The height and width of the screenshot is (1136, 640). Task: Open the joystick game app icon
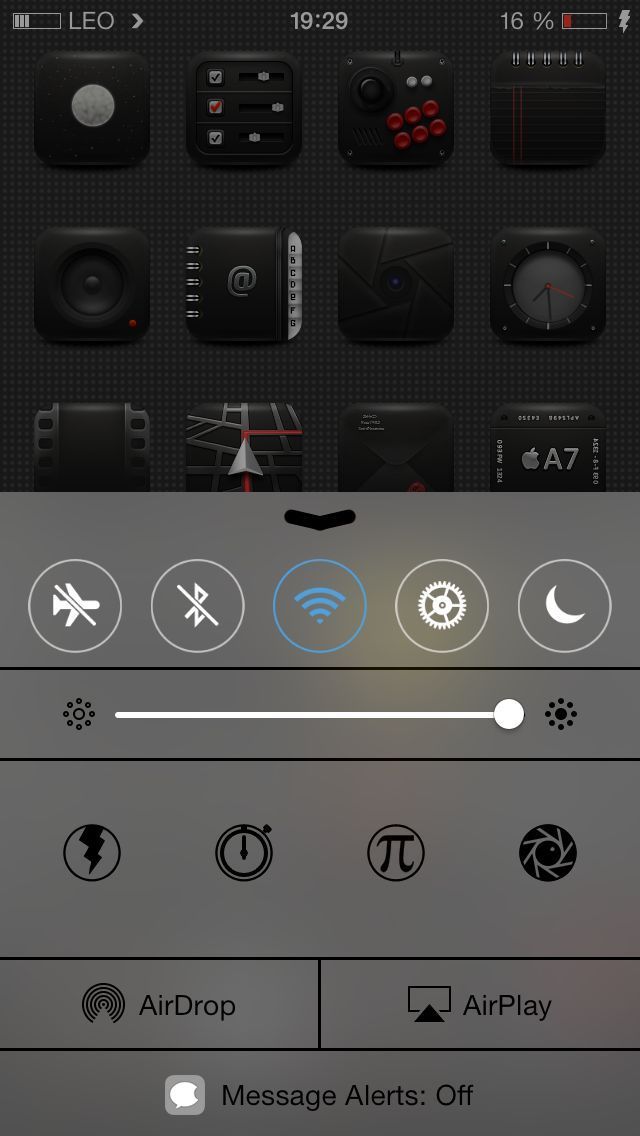396,108
